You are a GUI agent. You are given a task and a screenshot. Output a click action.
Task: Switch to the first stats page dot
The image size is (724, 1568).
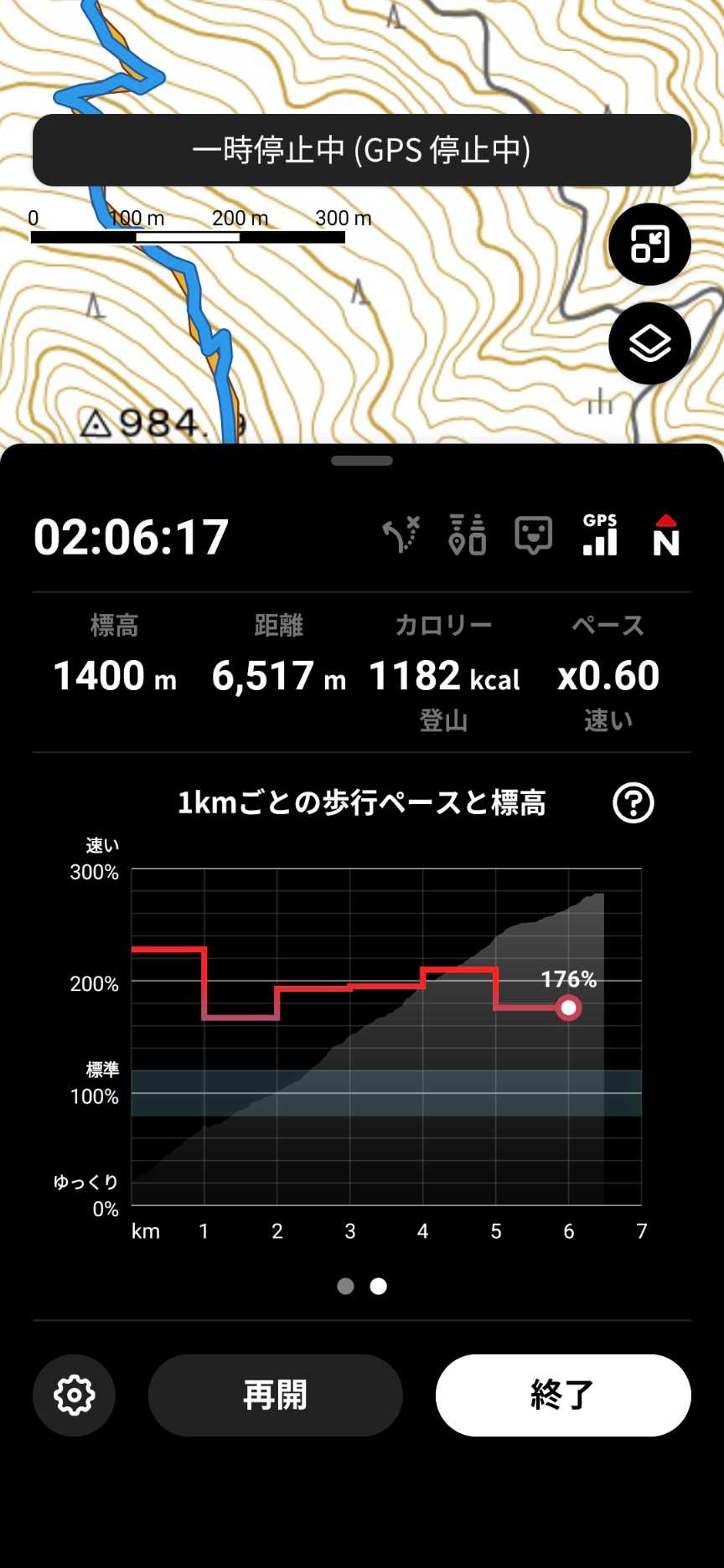tap(345, 1286)
